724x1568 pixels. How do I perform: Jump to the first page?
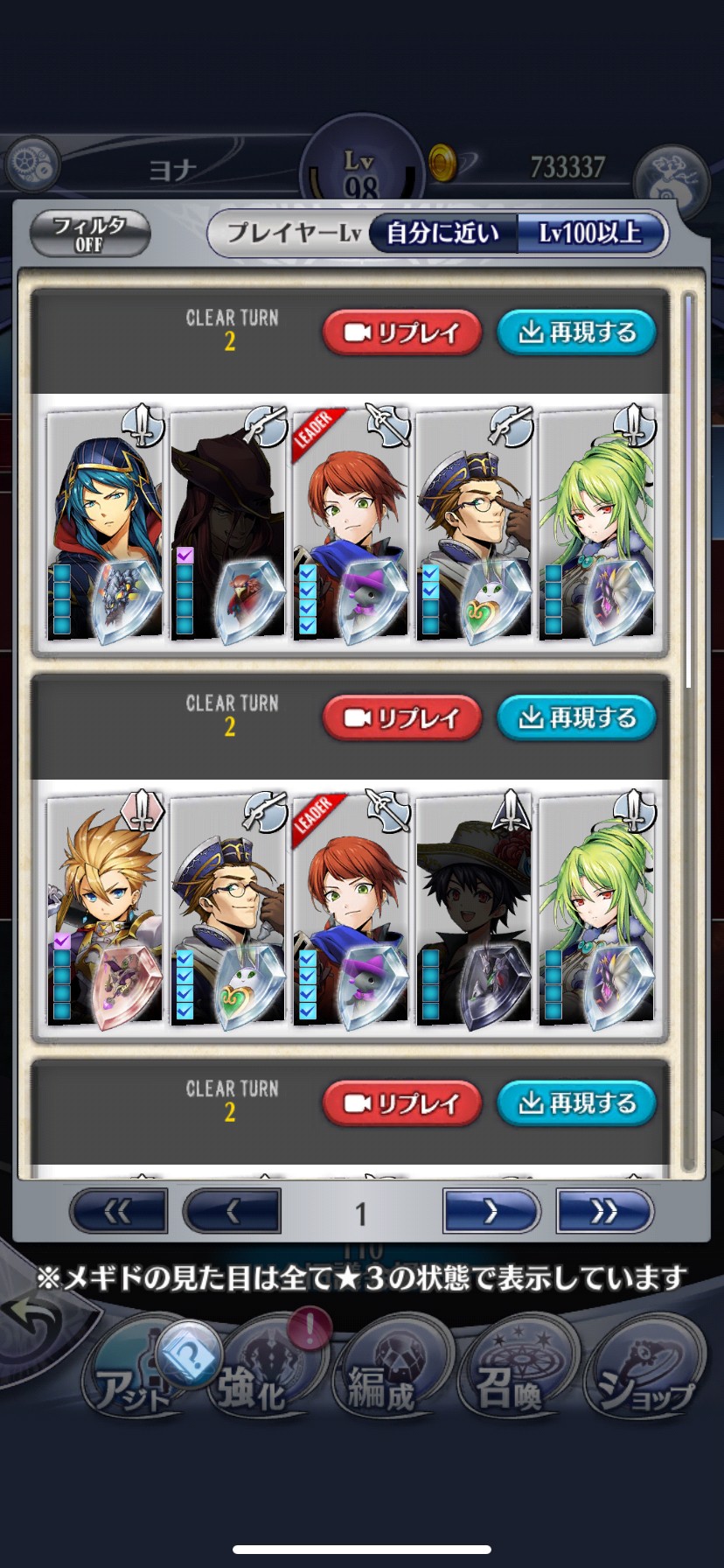click(118, 1212)
